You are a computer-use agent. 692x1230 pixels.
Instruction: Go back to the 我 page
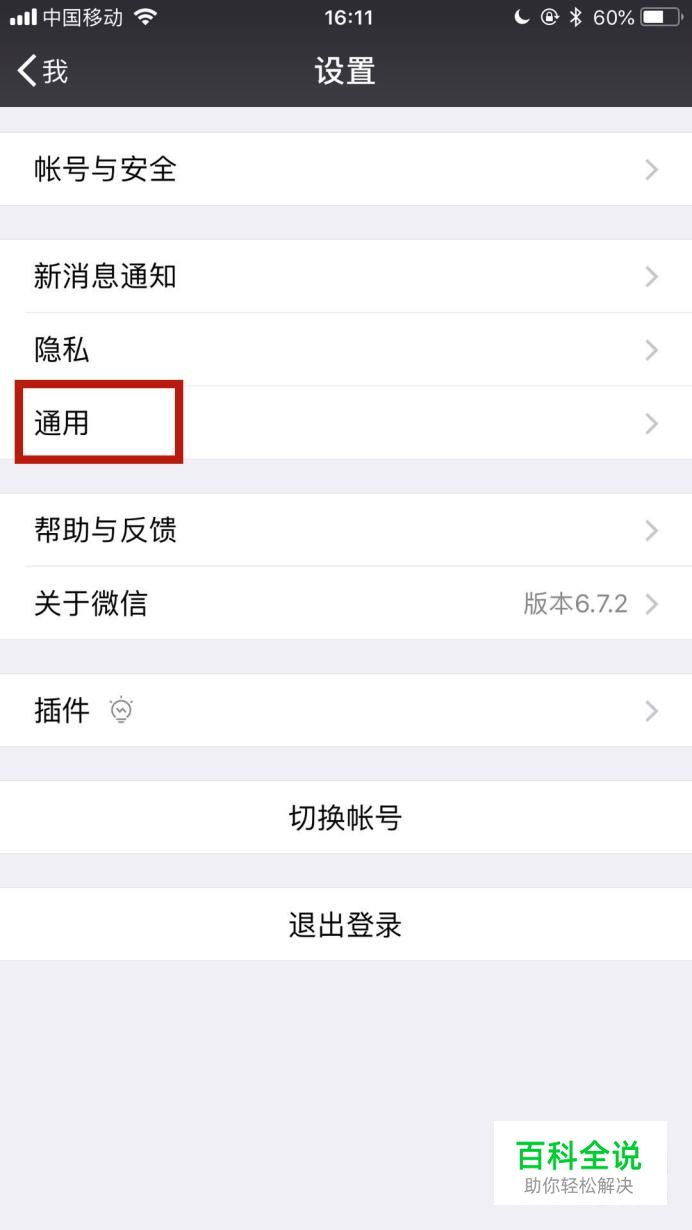(43, 71)
